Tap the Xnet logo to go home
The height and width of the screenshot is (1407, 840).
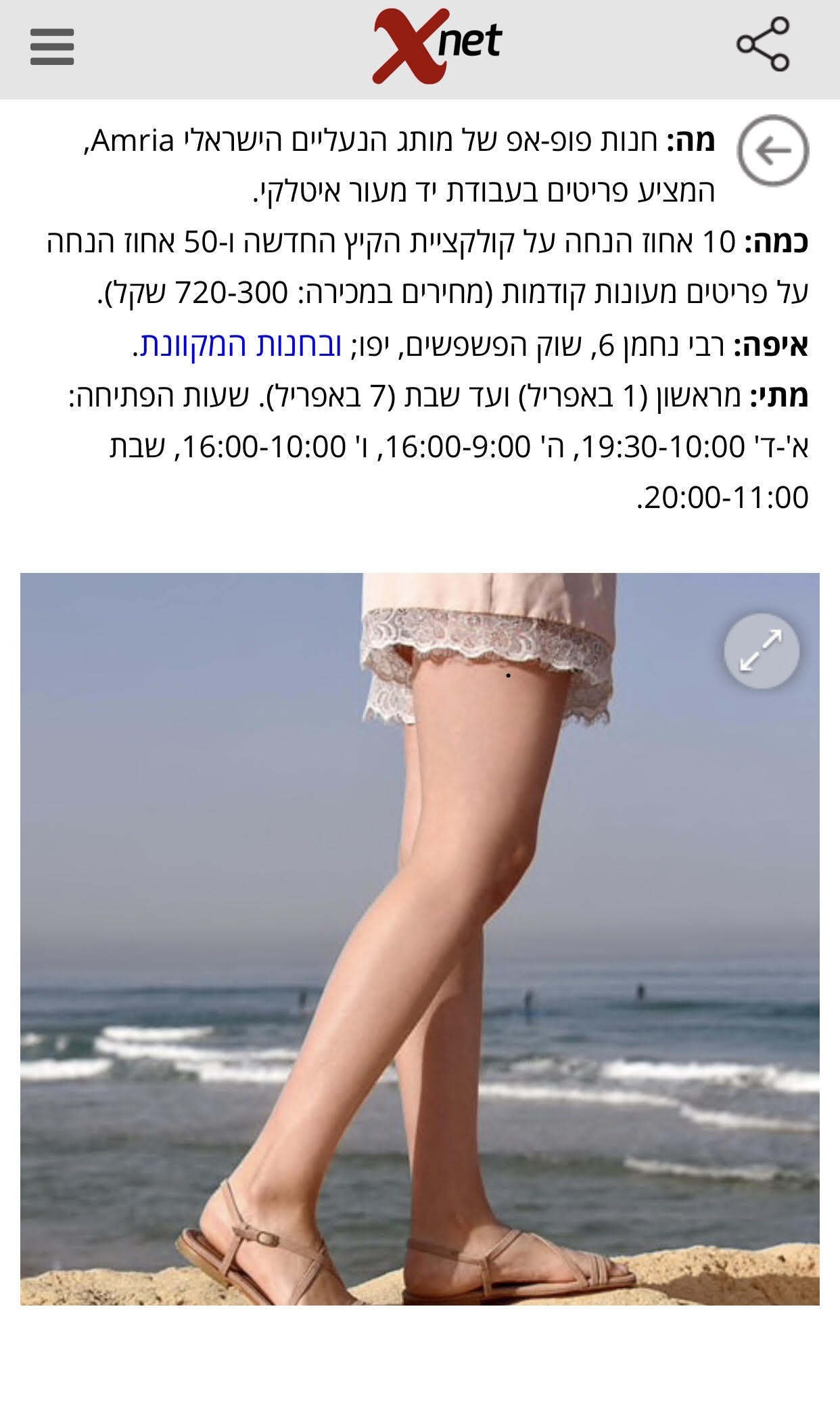(437, 46)
